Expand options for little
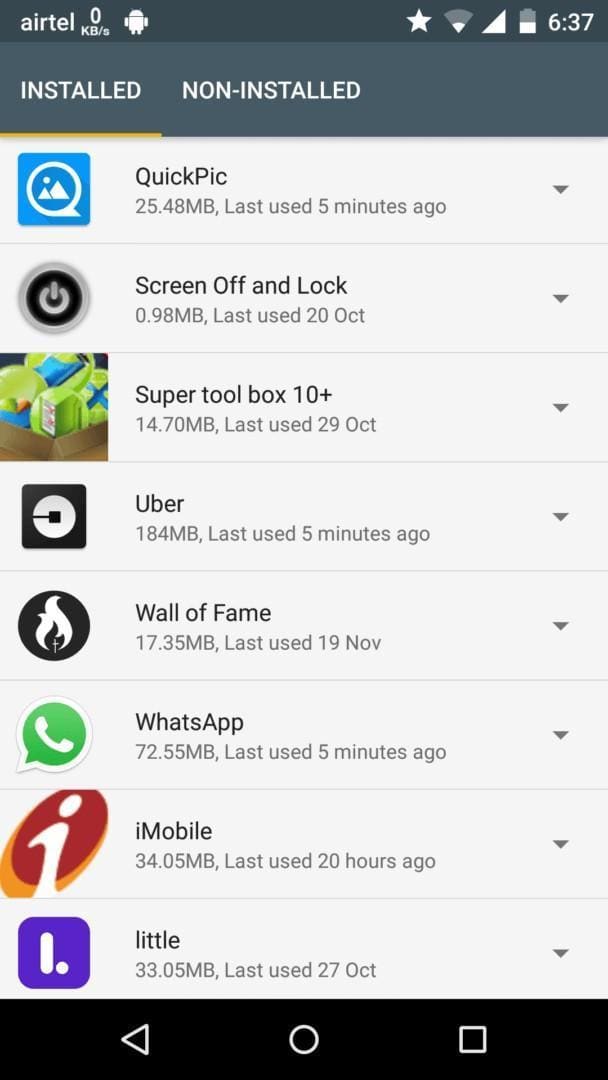608x1080 pixels. click(x=561, y=953)
